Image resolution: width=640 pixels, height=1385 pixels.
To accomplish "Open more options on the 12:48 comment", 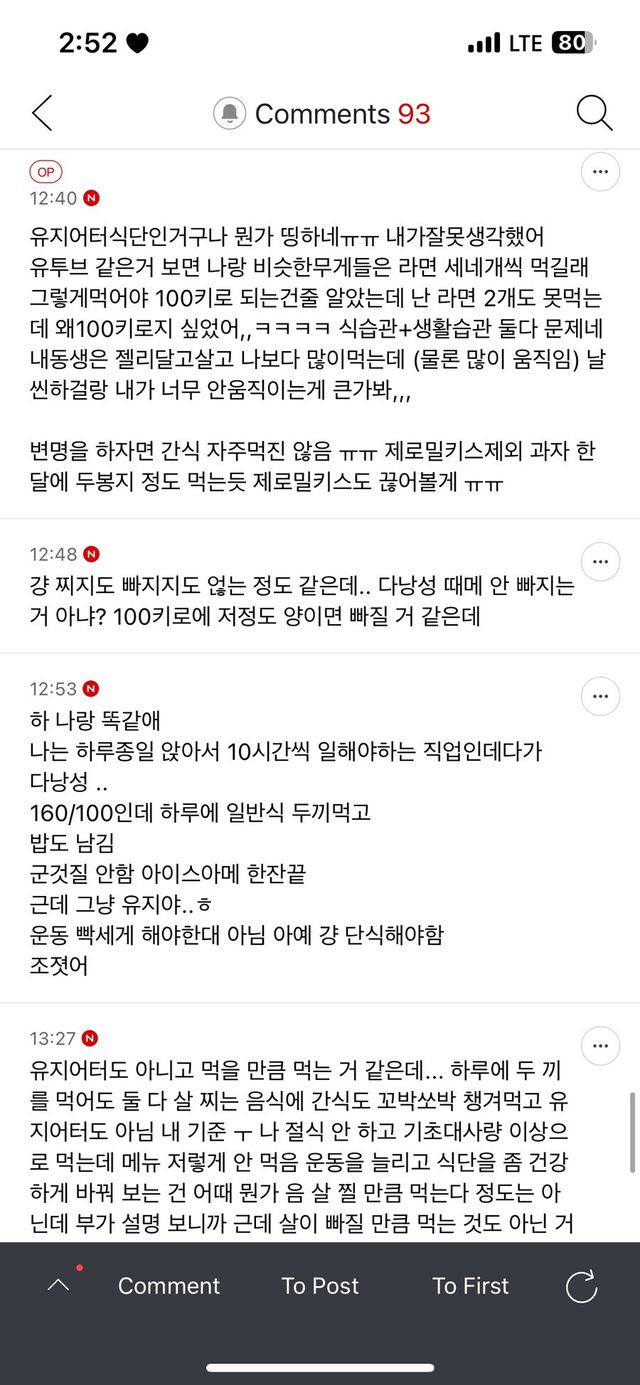I will 600,561.
